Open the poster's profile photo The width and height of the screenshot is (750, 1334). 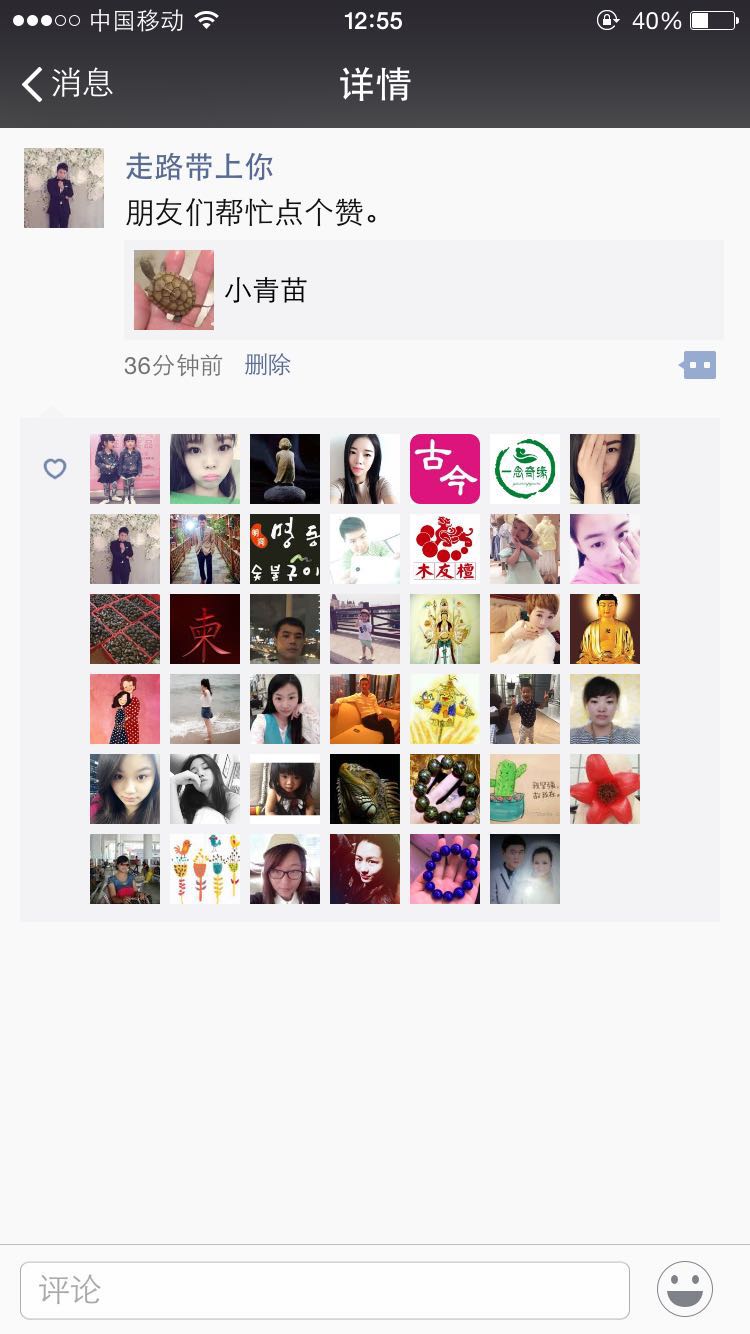click(64, 188)
